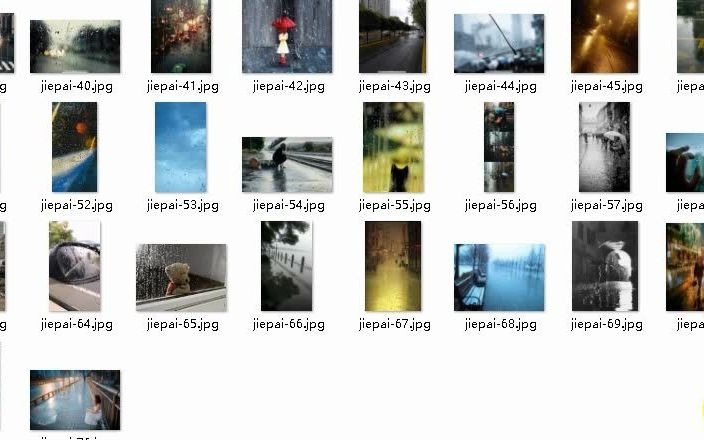The width and height of the screenshot is (704, 440).
Task: Open jiepai-42.jpg with red umbrella
Action: pyautogui.click(x=287, y=38)
